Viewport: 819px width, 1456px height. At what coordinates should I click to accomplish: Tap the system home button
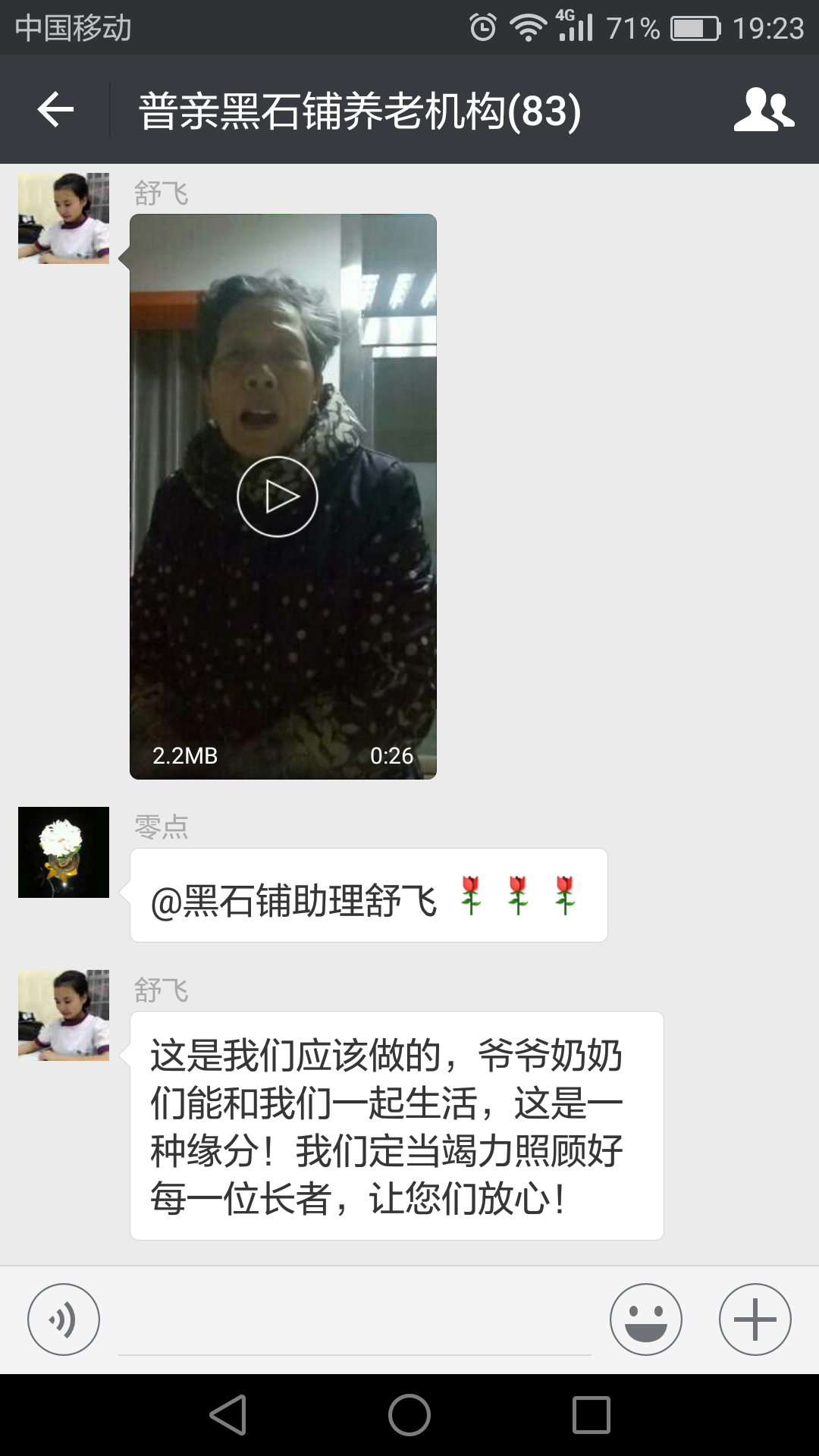409,1415
